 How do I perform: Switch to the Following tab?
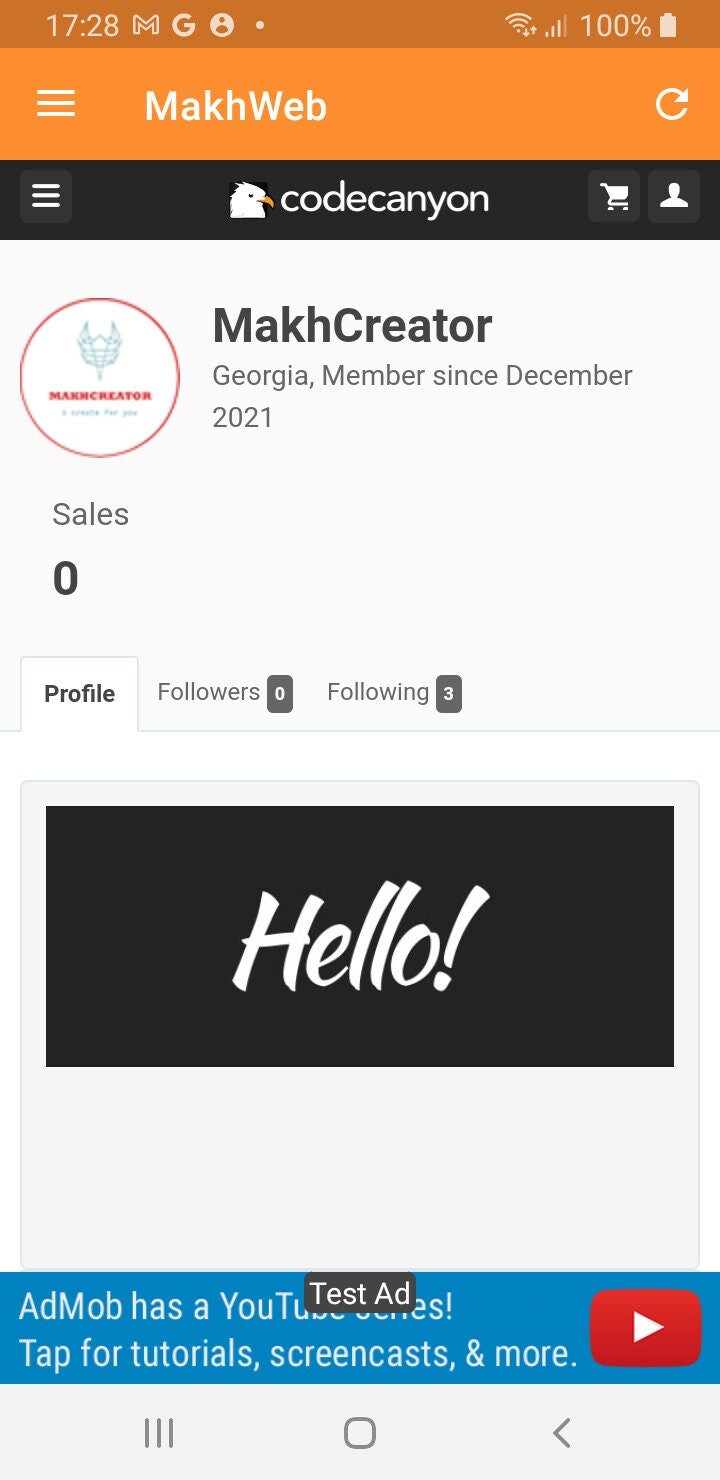(394, 693)
